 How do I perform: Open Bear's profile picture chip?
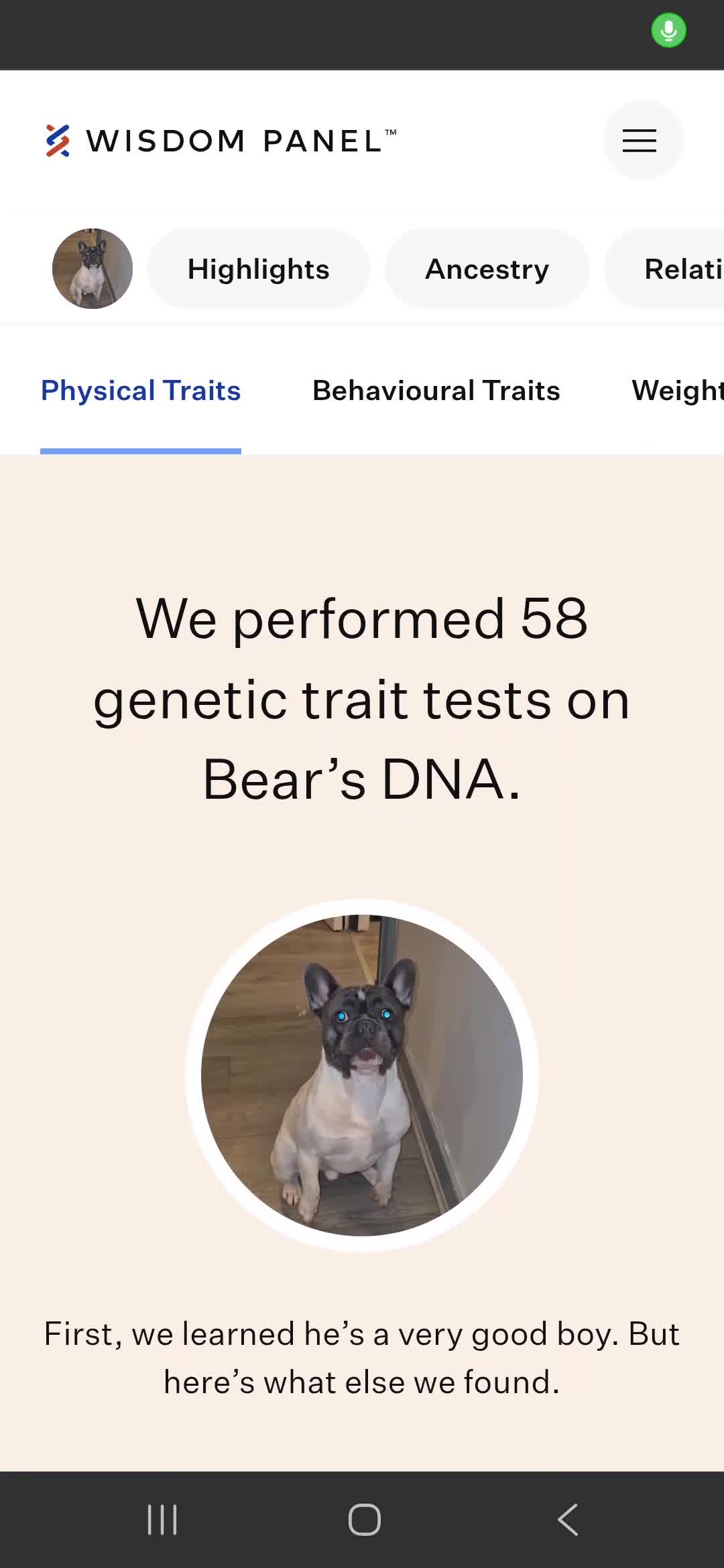point(93,269)
